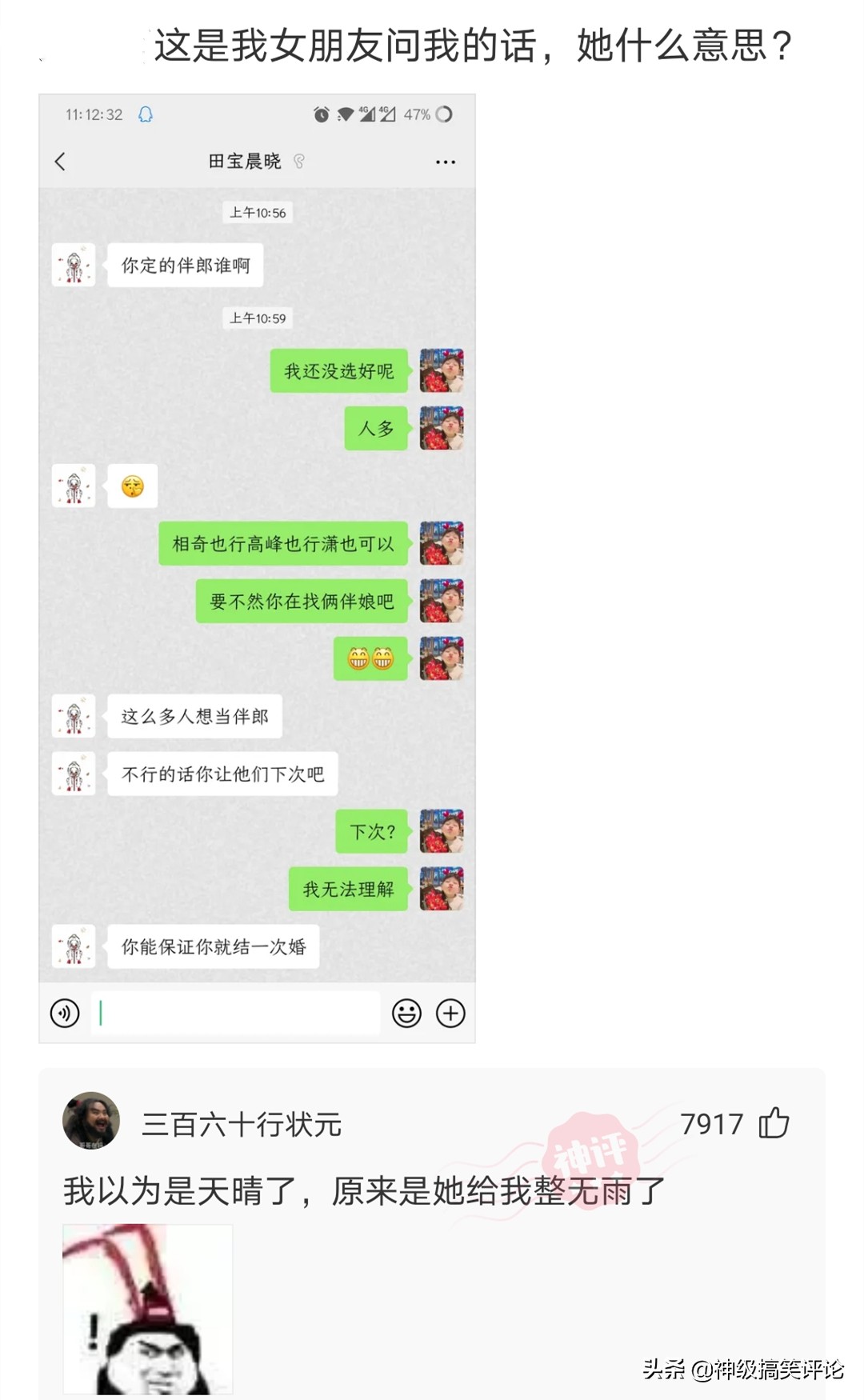Screen dimensions: 864x1400
Task: Open the attachment menu via the plus icon
Action: (451, 1013)
